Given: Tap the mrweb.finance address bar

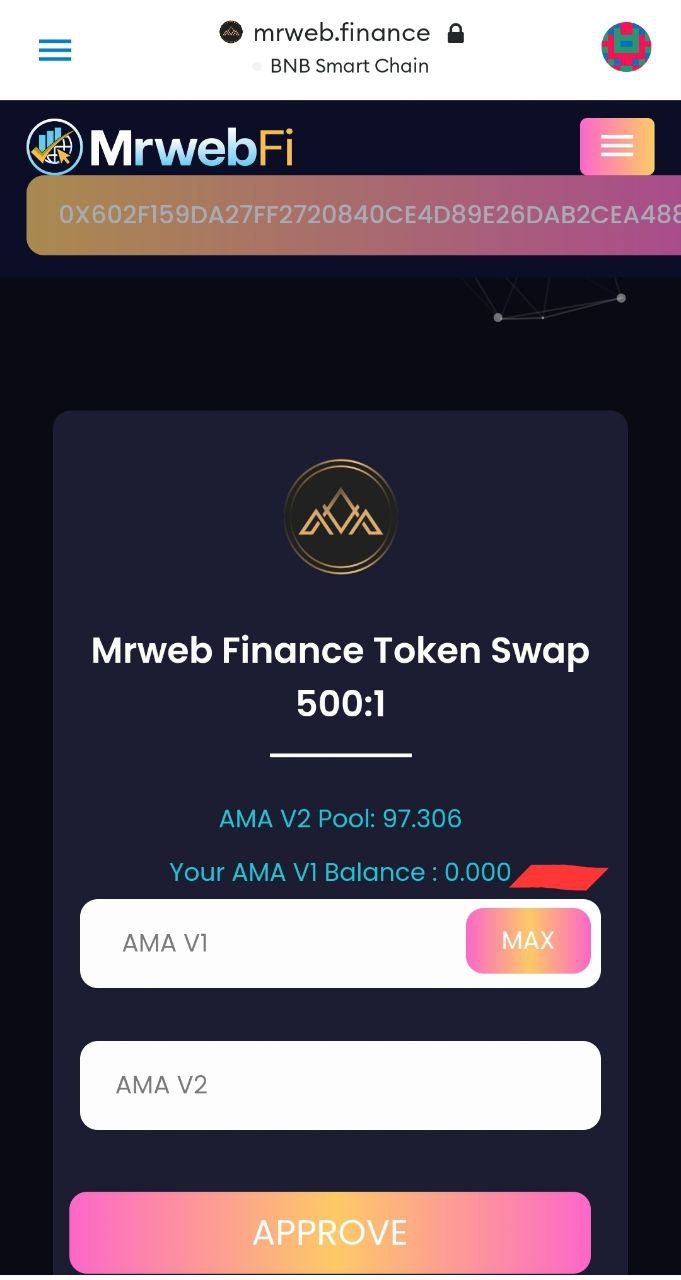Looking at the screenshot, I should click(x=341, y=33).
